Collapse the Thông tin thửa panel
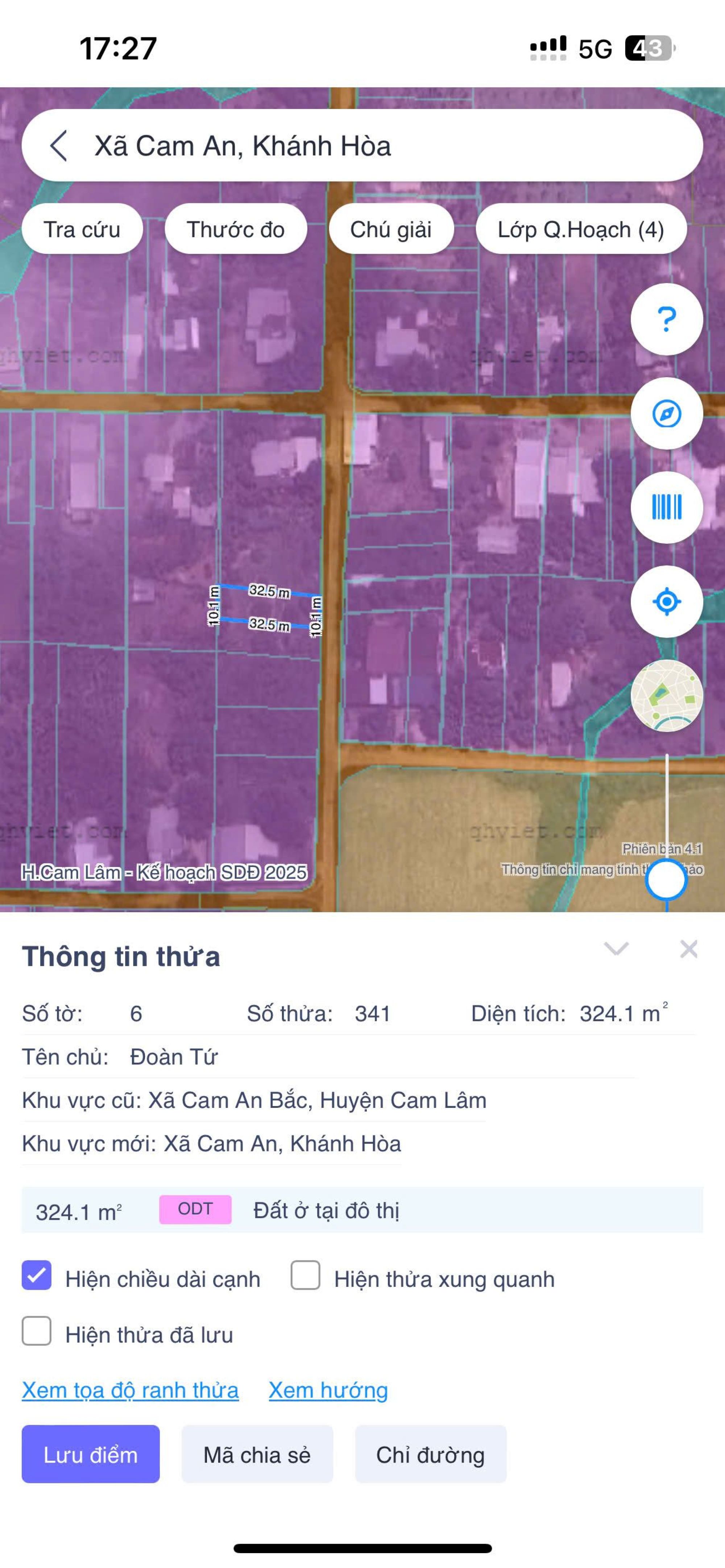This screenshot has height=1568, width=725. pyautogui.click(x=616, y=949)
